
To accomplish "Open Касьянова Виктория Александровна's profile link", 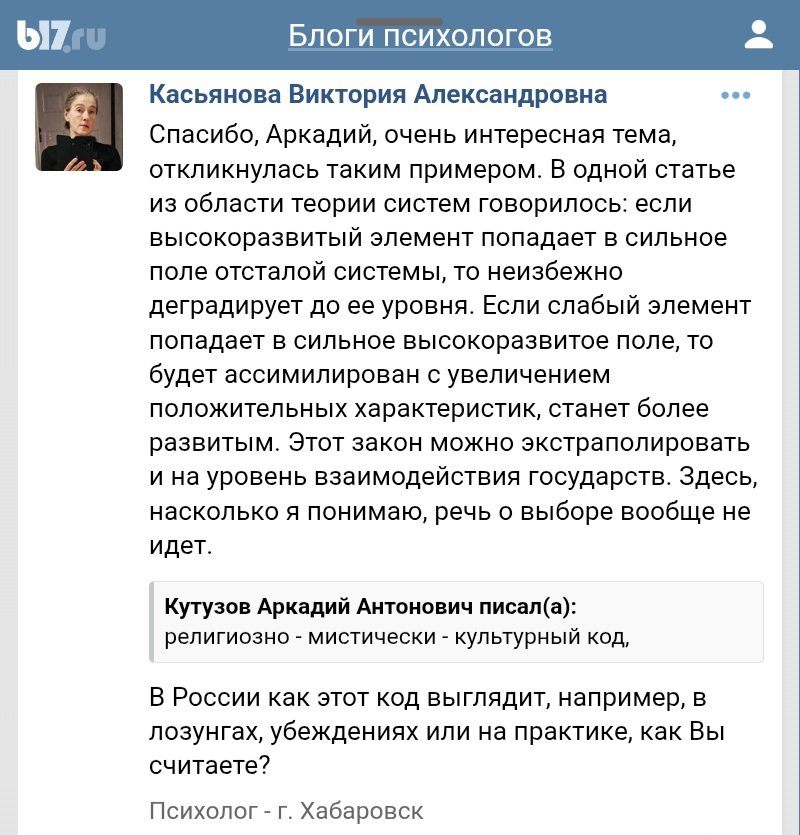I will point(378,95).
